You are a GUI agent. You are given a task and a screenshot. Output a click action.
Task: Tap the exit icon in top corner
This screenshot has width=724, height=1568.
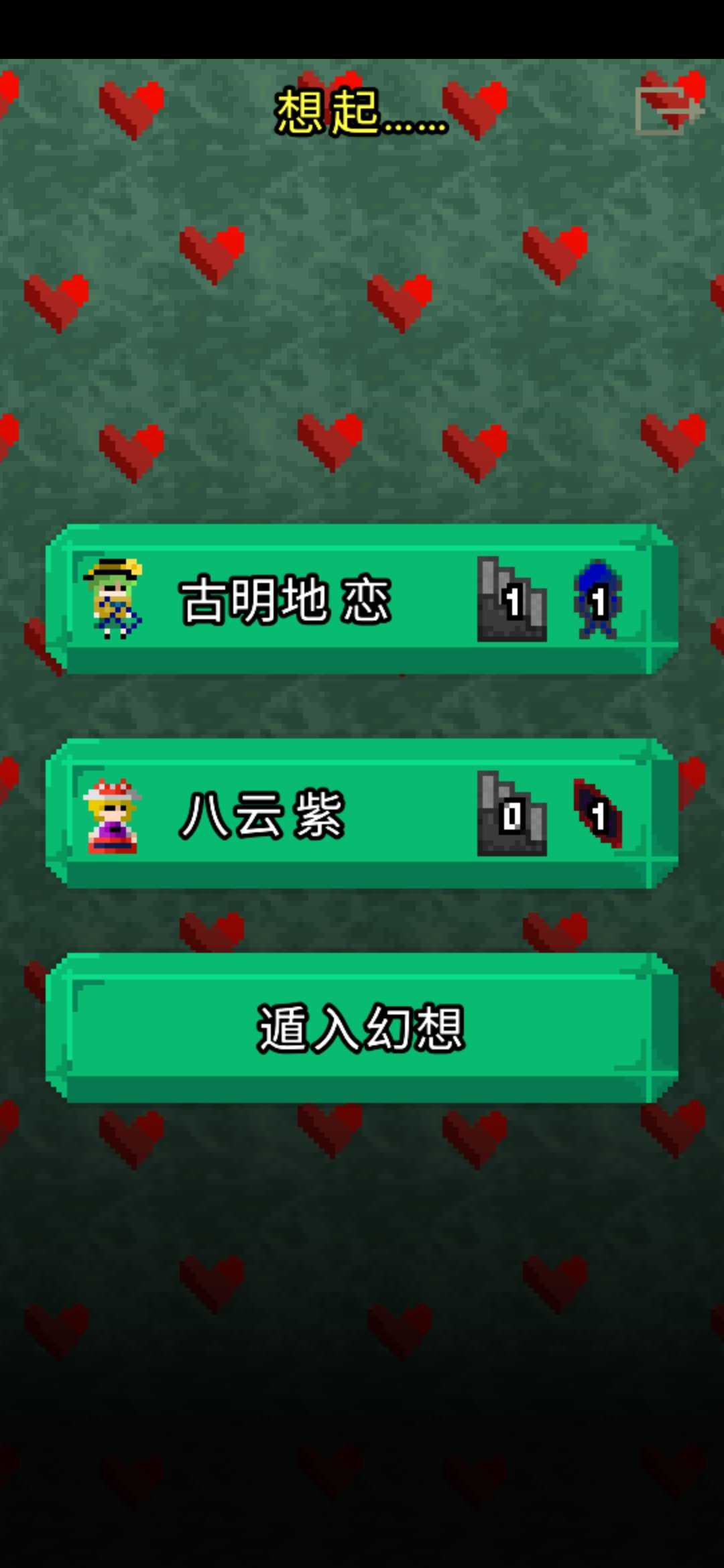[x=668, y=109]
